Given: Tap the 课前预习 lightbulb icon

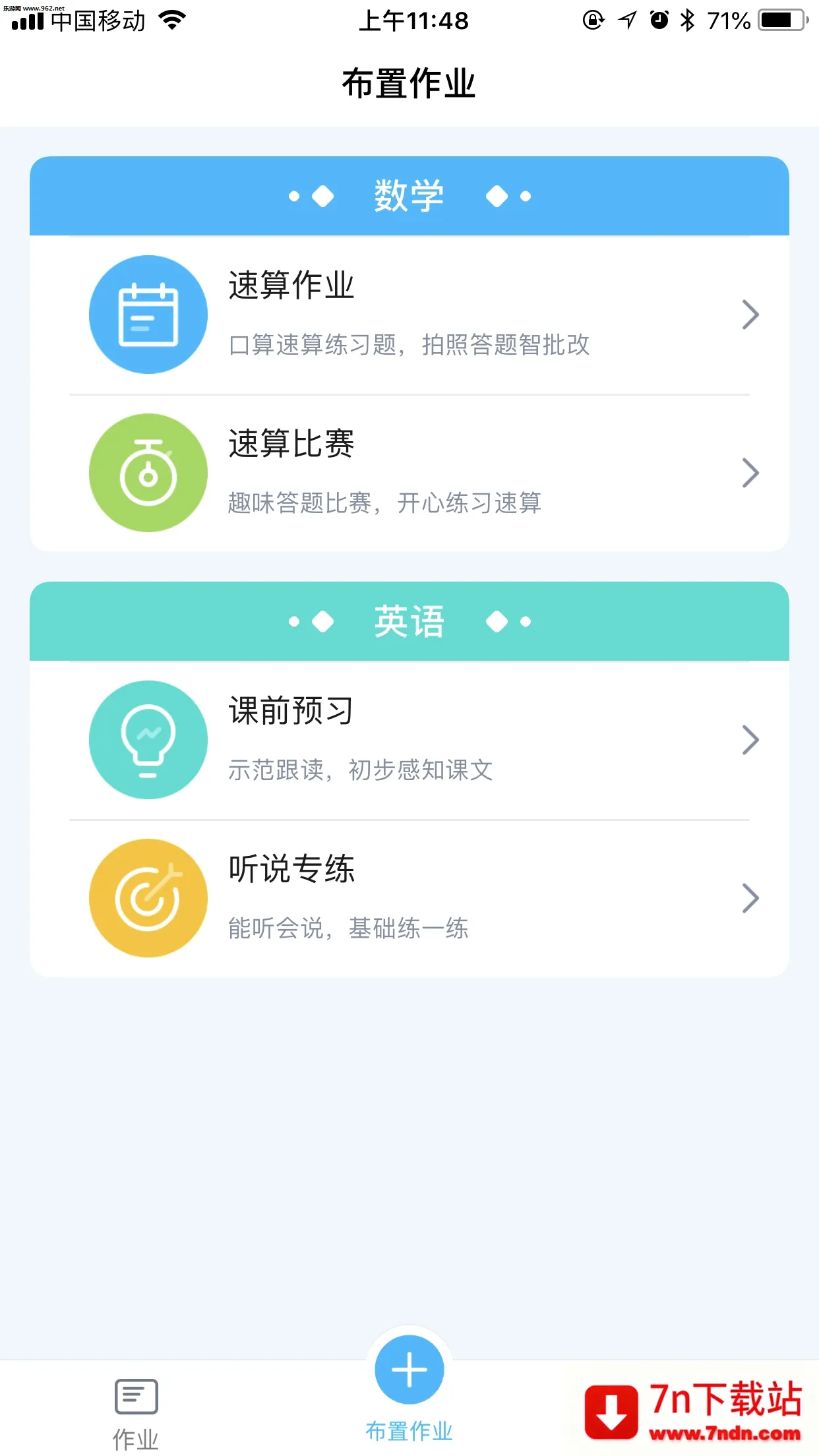Looking at the screenshot, I should tap(148, 740).
